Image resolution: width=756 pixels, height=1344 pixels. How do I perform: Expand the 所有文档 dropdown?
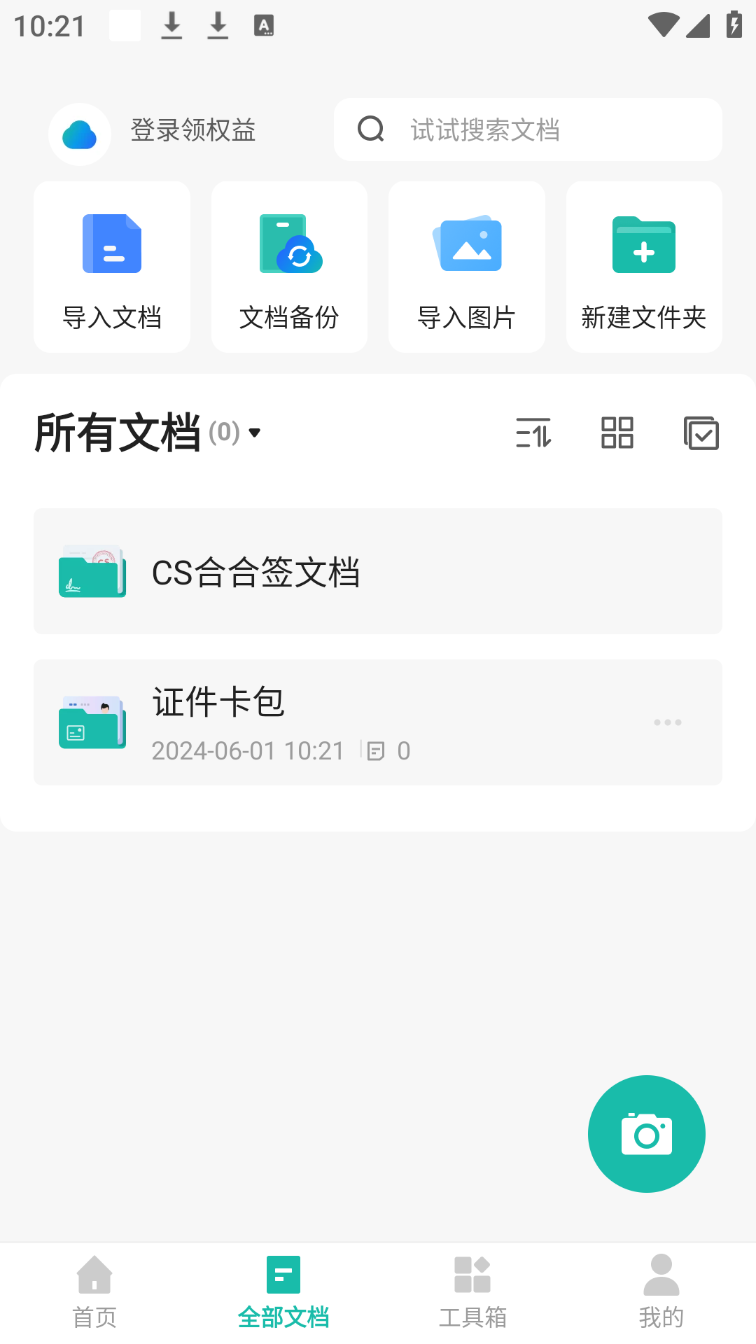[254, 433]
